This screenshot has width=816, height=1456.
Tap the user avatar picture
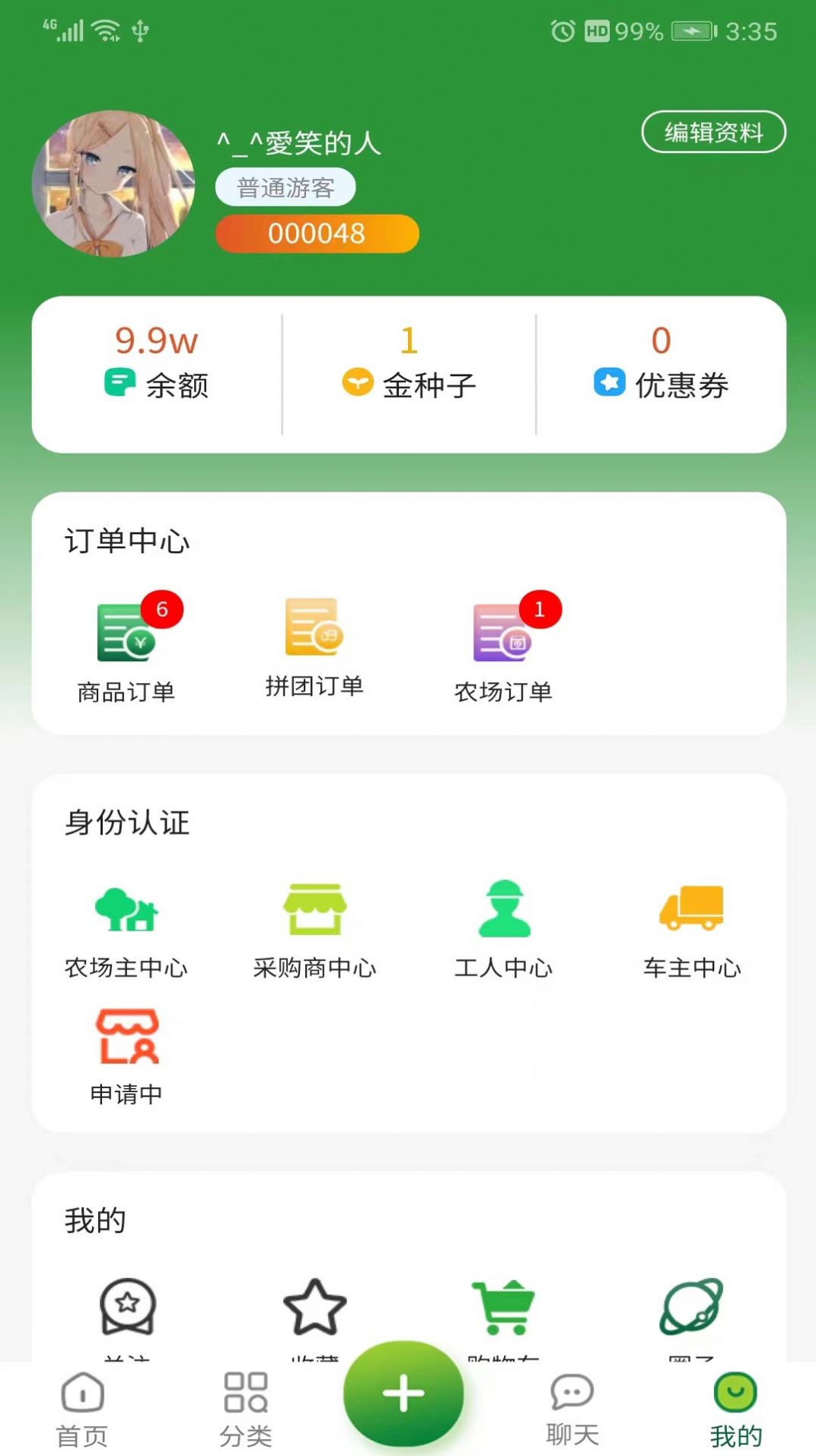[112, 184]
